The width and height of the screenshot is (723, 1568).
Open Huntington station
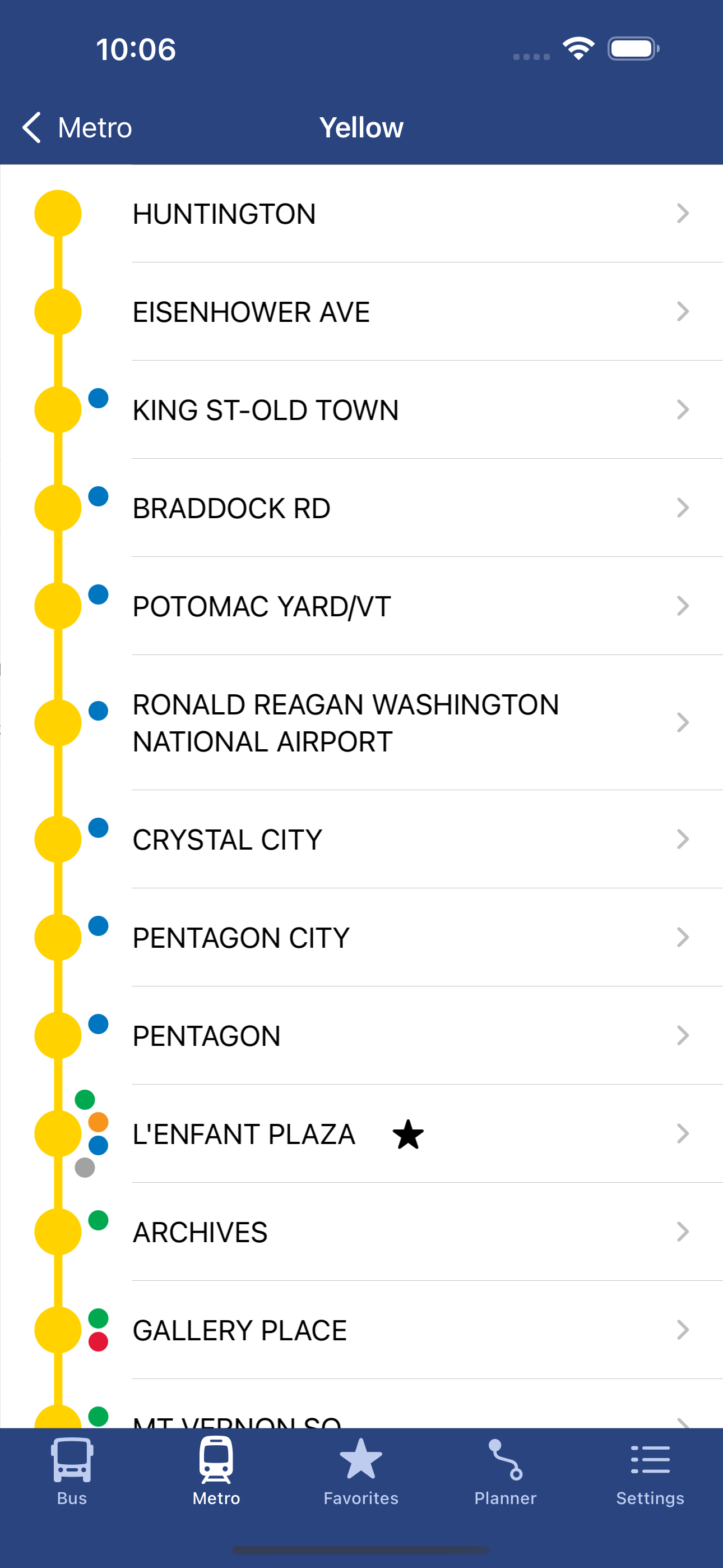point(361,214)
